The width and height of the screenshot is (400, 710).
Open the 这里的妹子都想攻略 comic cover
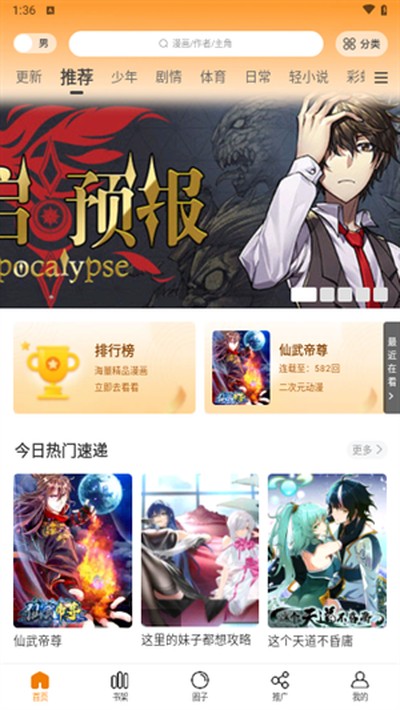point(200,550)
